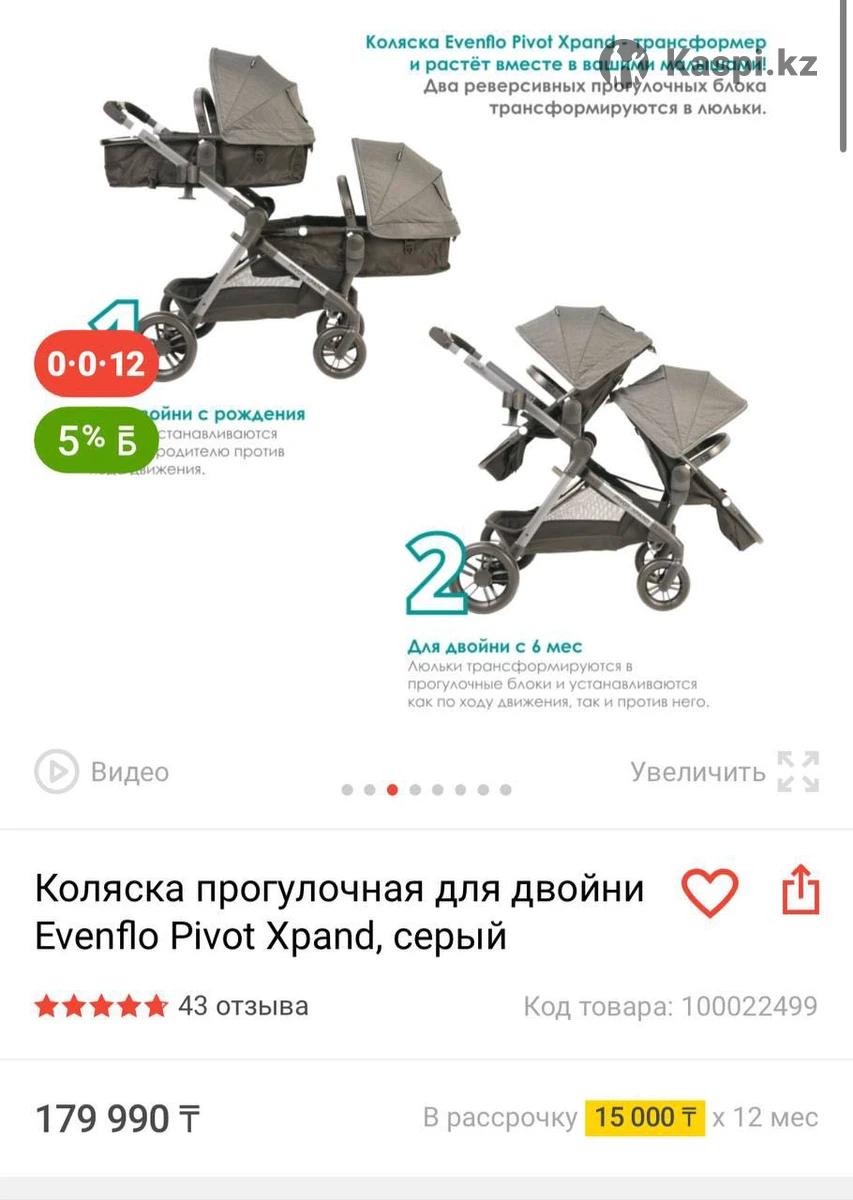Viewport: 853px width, 1200px height.
Task: Share this stroller listing
Action: tap(800, 890)
